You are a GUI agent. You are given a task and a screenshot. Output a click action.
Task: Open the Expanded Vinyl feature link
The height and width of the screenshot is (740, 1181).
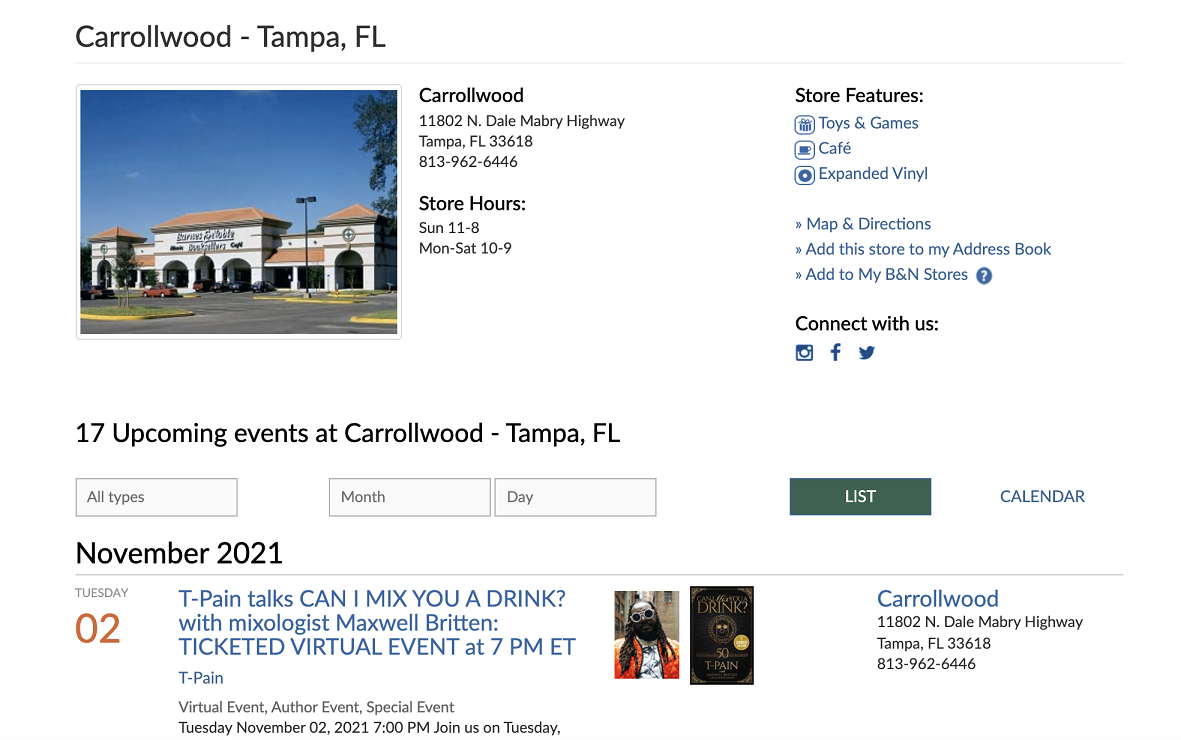872,173
